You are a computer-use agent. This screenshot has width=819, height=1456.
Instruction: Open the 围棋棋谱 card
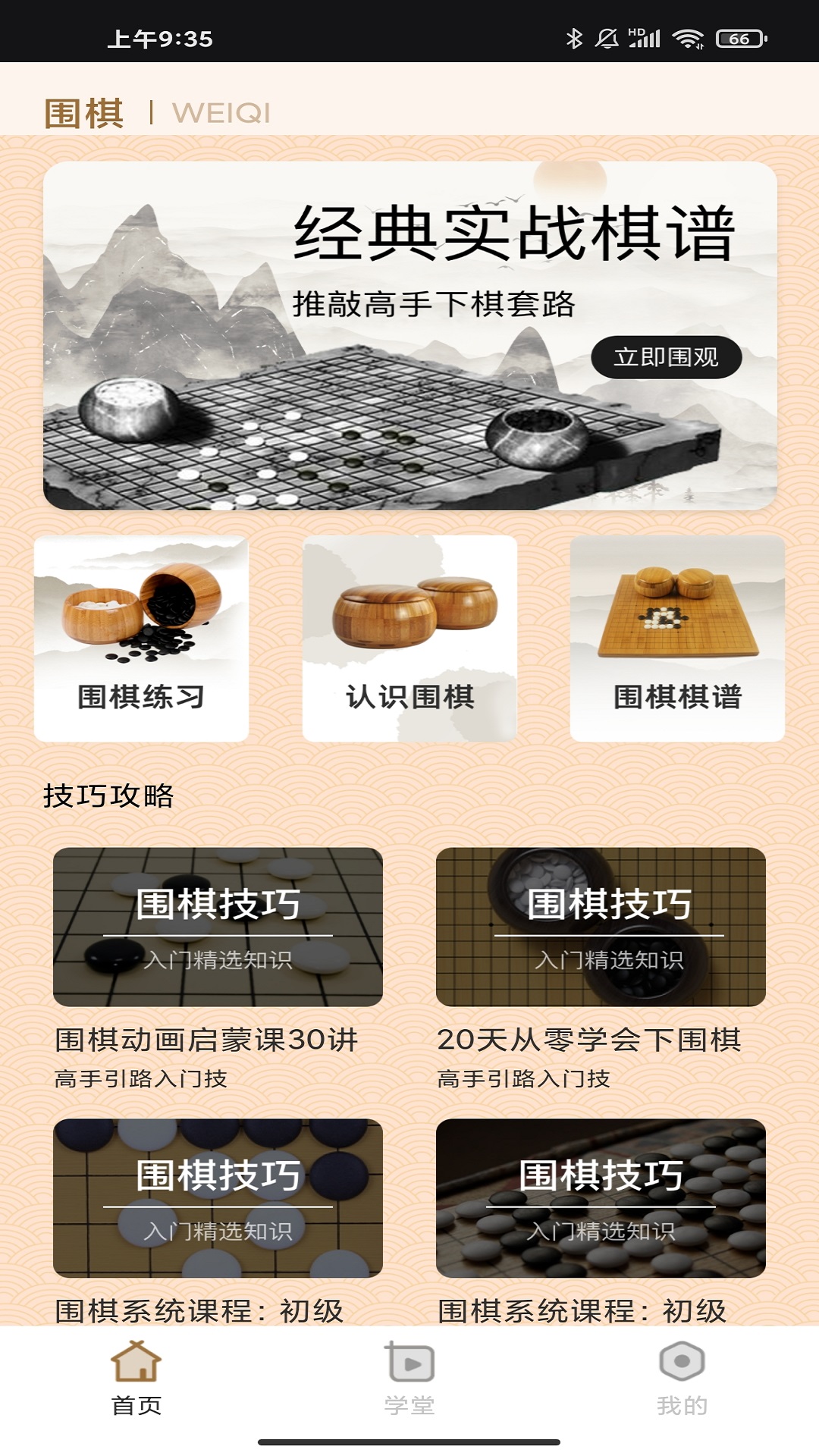tap(677, 639)
